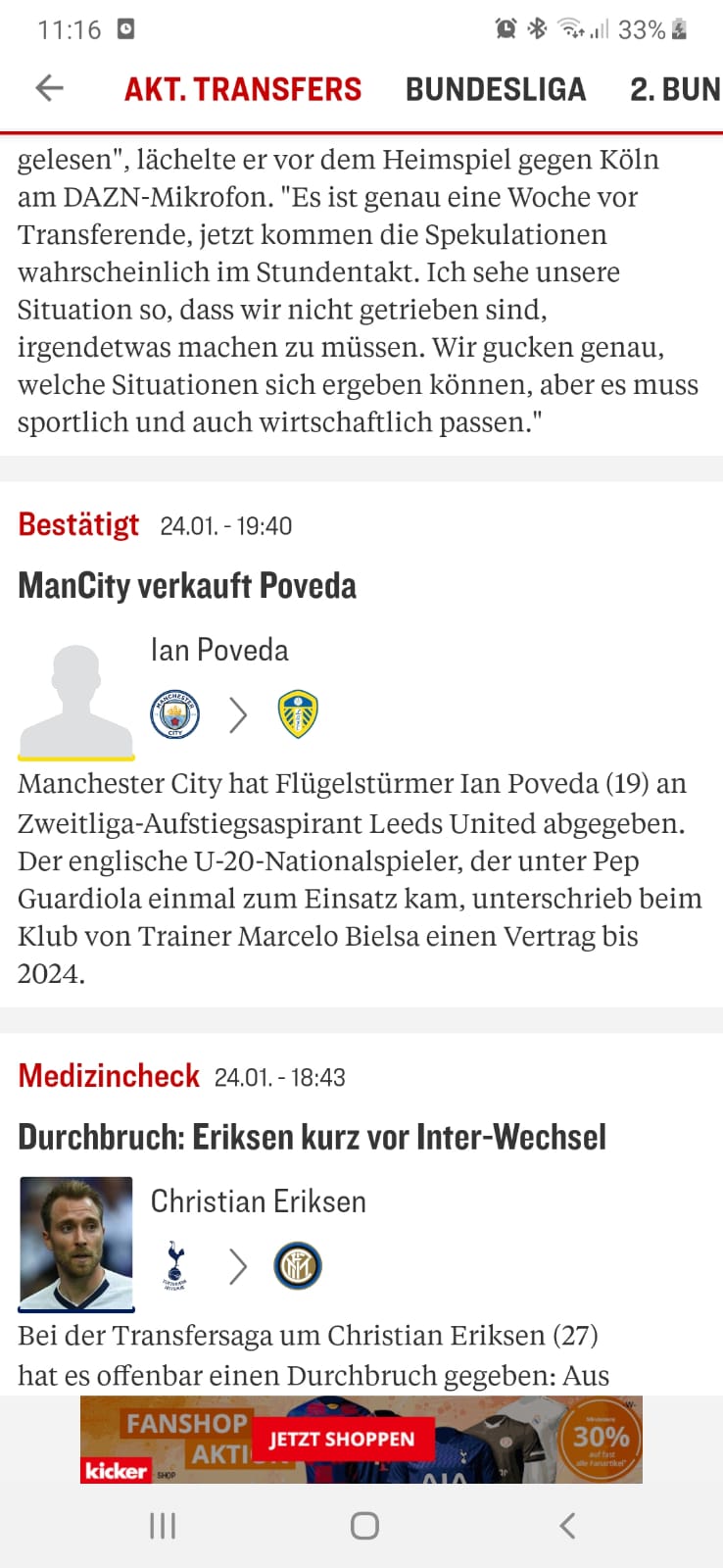Open recent apps from navigation bar
This screenshot has height=1568, width=723.
(162, 1526)
